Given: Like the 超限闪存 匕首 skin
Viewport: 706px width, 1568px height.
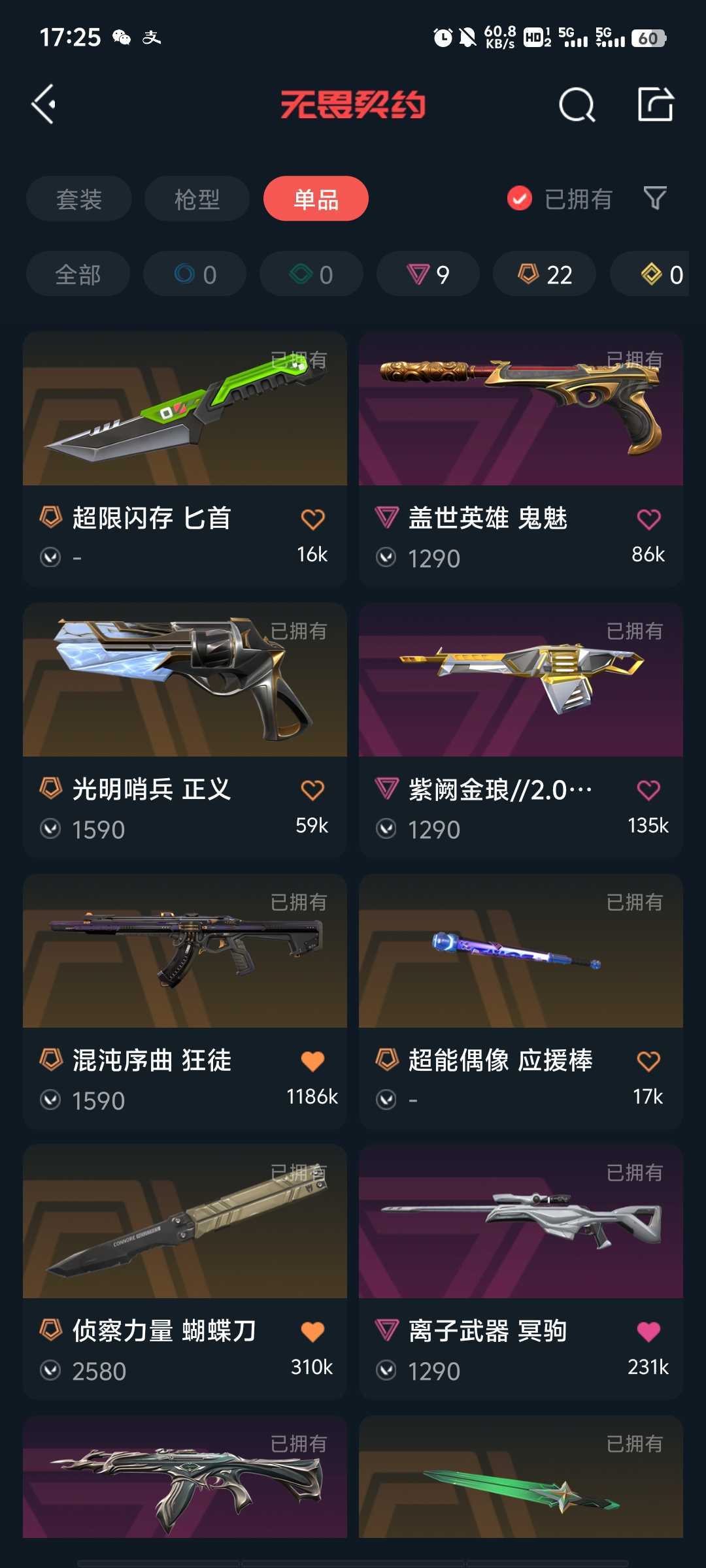Looking at the screenshot, I should tap(312, 519).
